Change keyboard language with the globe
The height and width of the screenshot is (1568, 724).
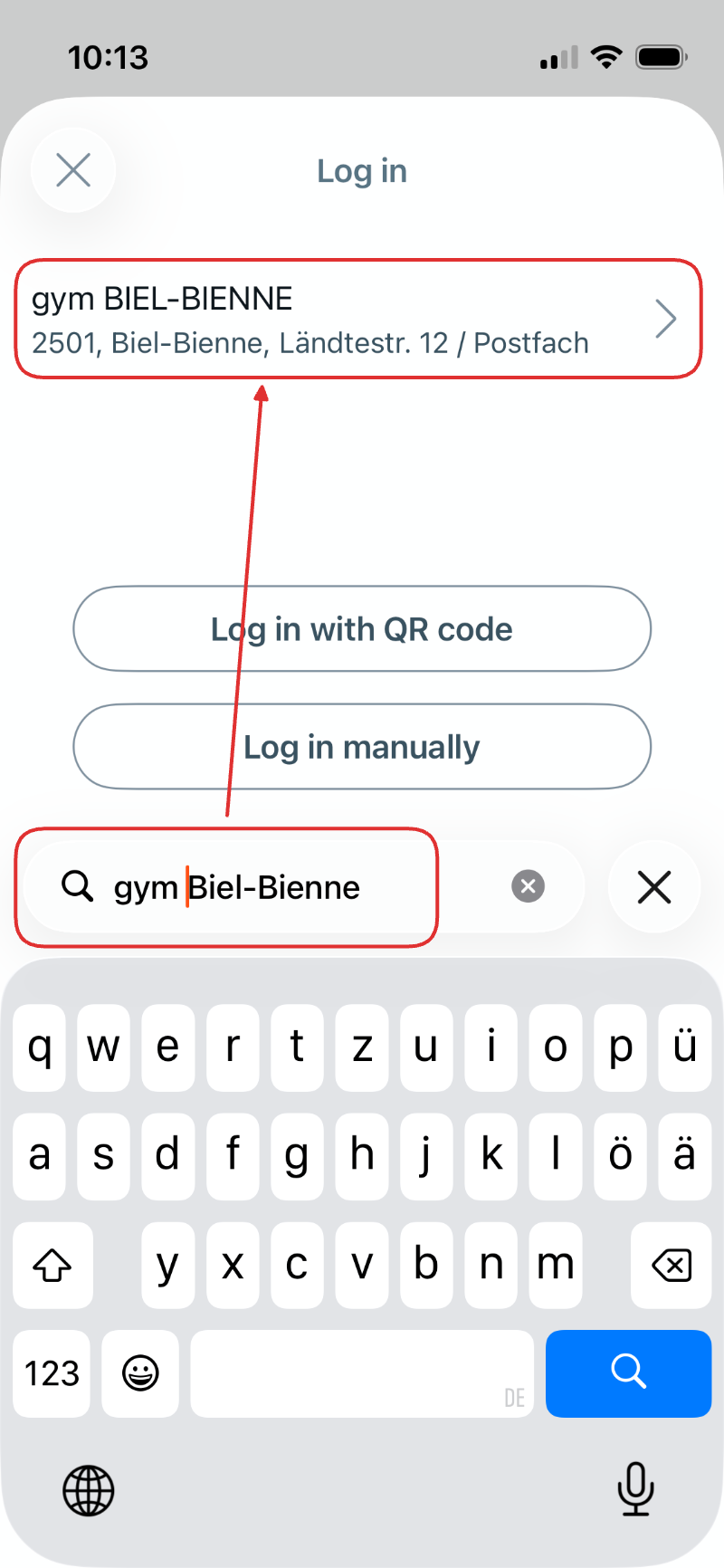[89, 1490]
